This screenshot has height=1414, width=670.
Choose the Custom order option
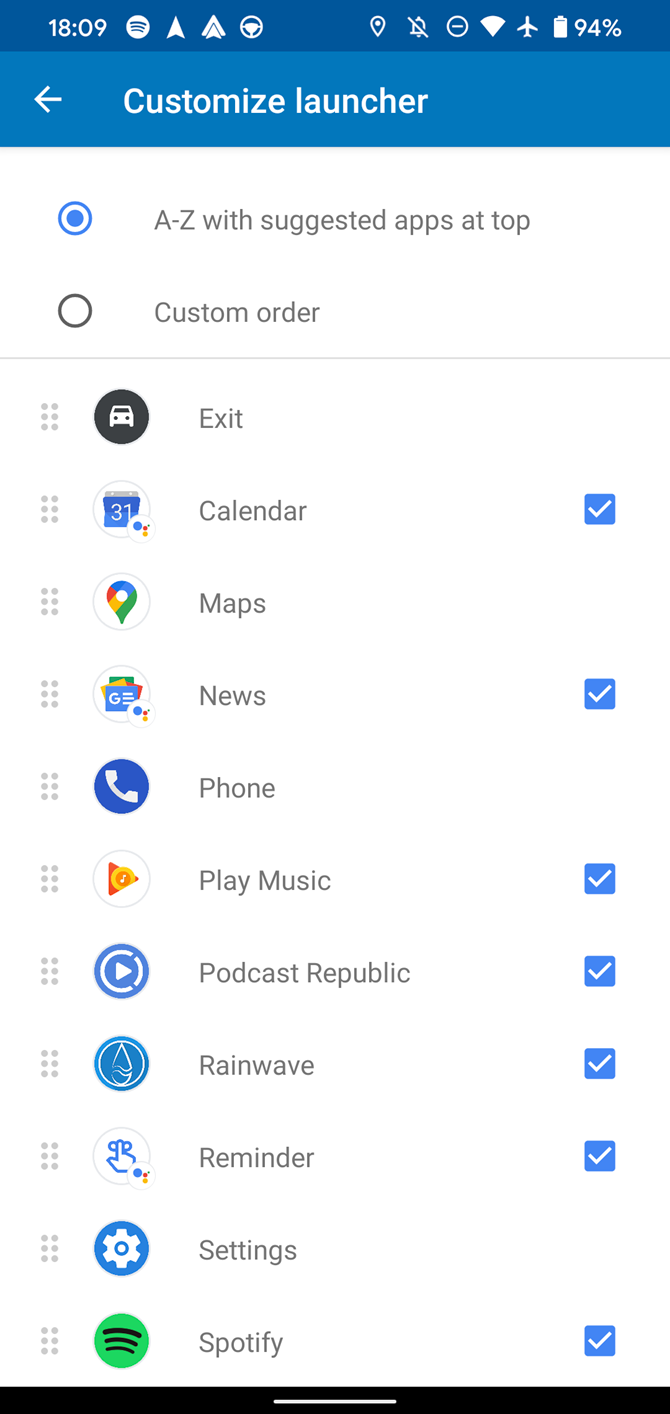click(x=75, y=311)
